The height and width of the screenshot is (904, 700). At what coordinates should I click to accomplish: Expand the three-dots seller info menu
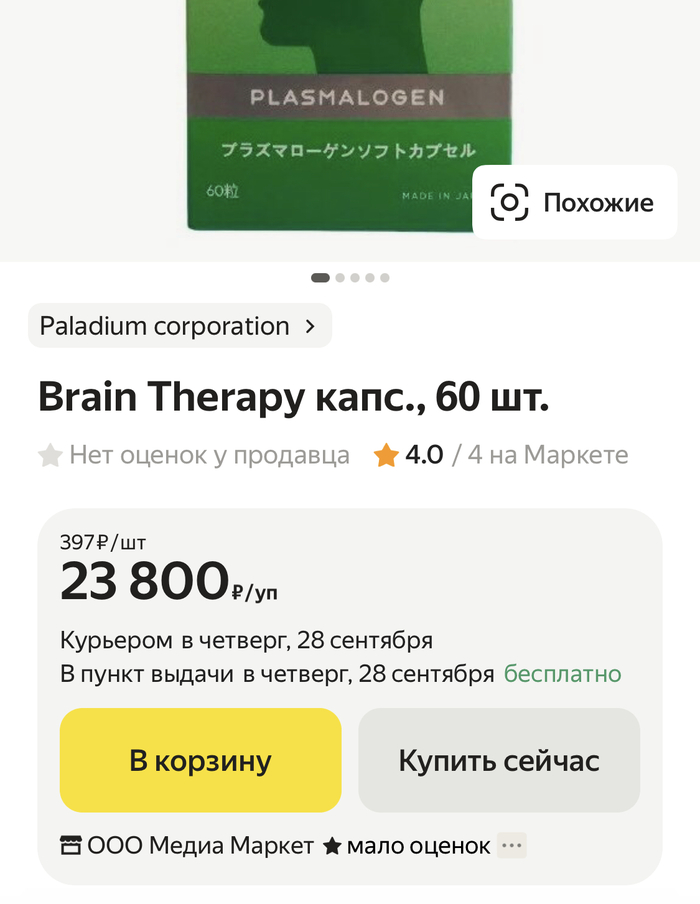[512, 846]
